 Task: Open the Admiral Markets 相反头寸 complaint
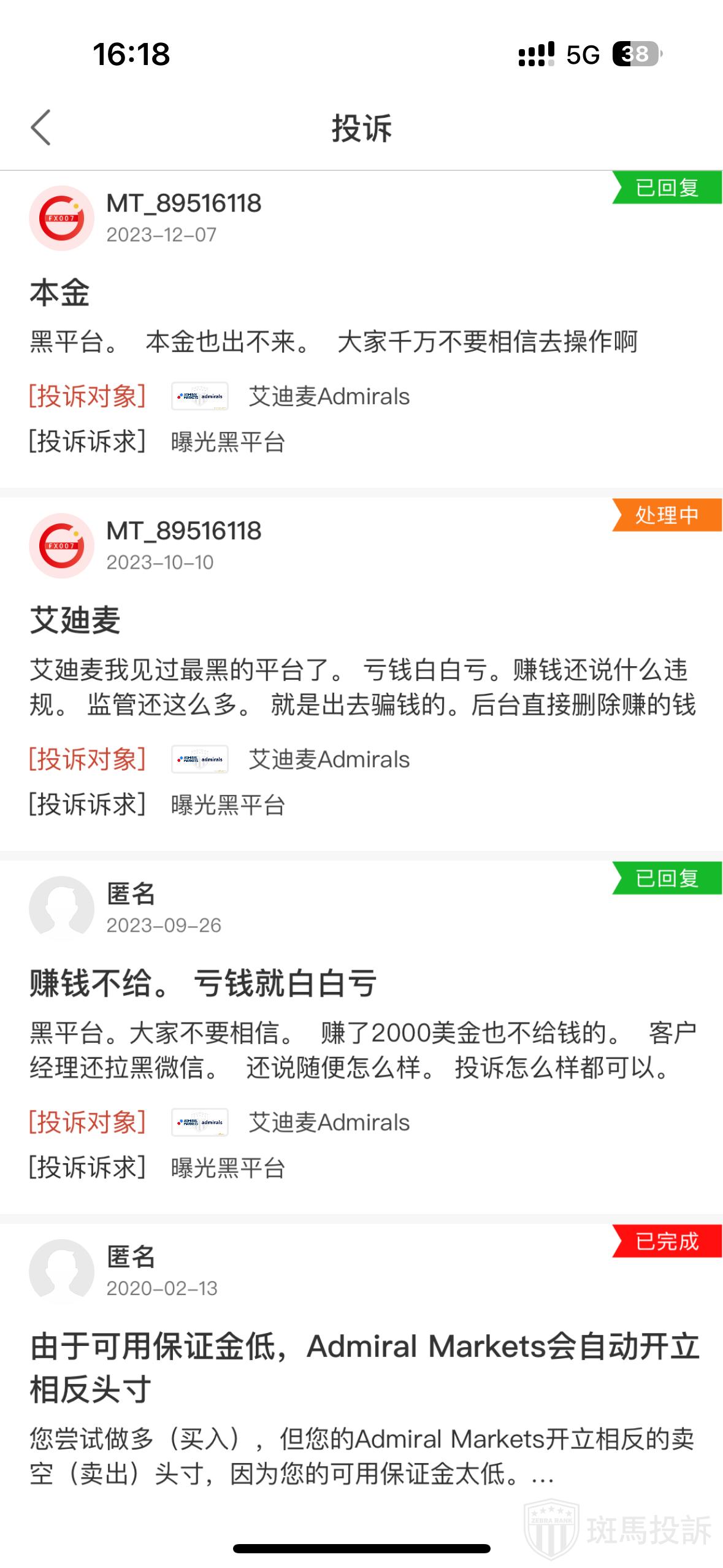tap(364, 1367)
